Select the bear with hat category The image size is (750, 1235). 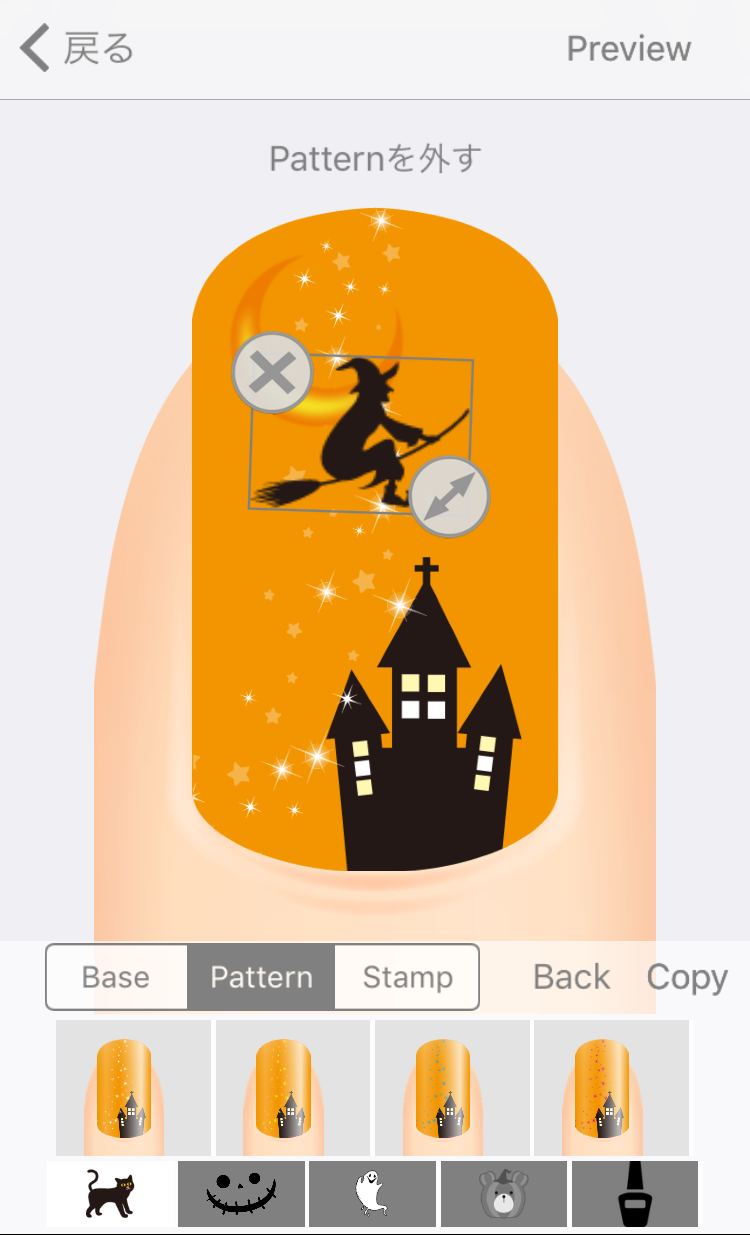click(504, 1193)
